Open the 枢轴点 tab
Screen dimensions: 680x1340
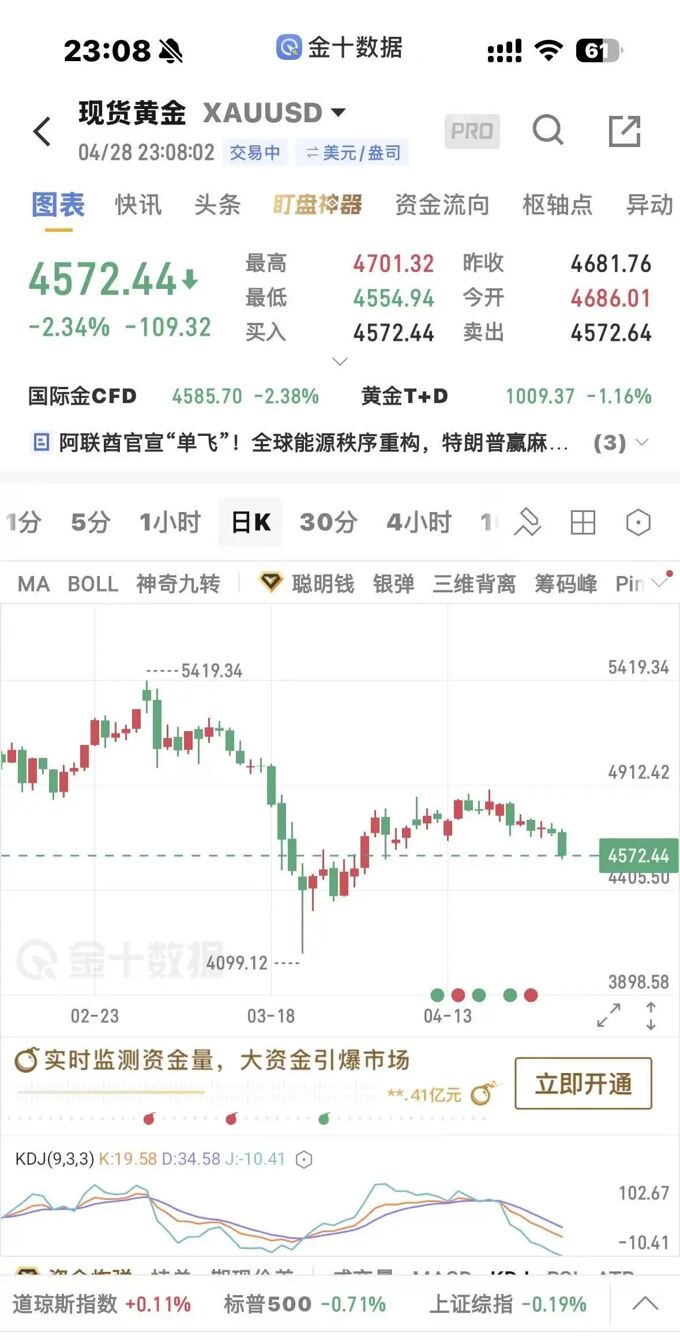(557, 205)
